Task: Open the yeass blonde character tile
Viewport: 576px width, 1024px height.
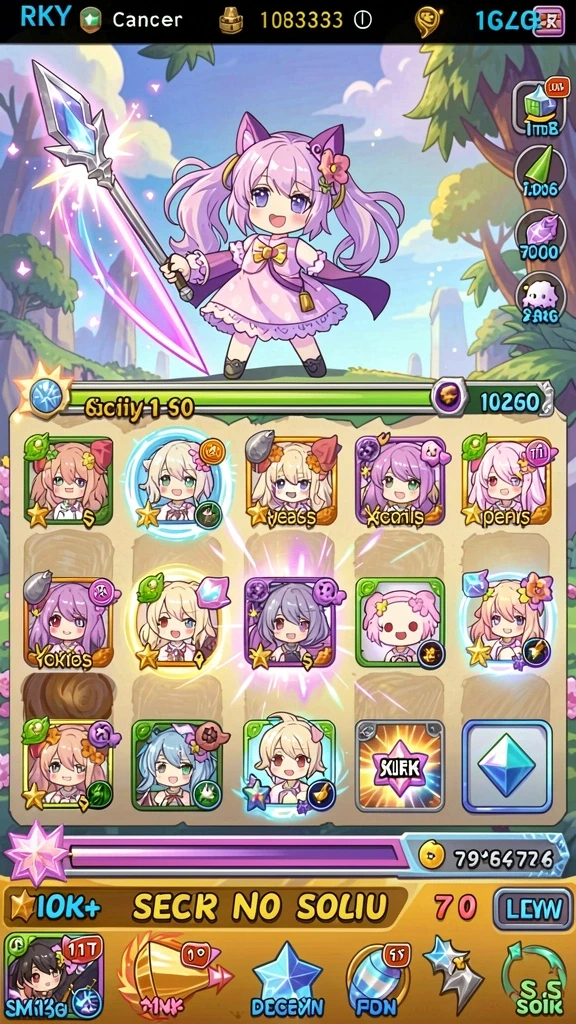Action: pos(292,481)
